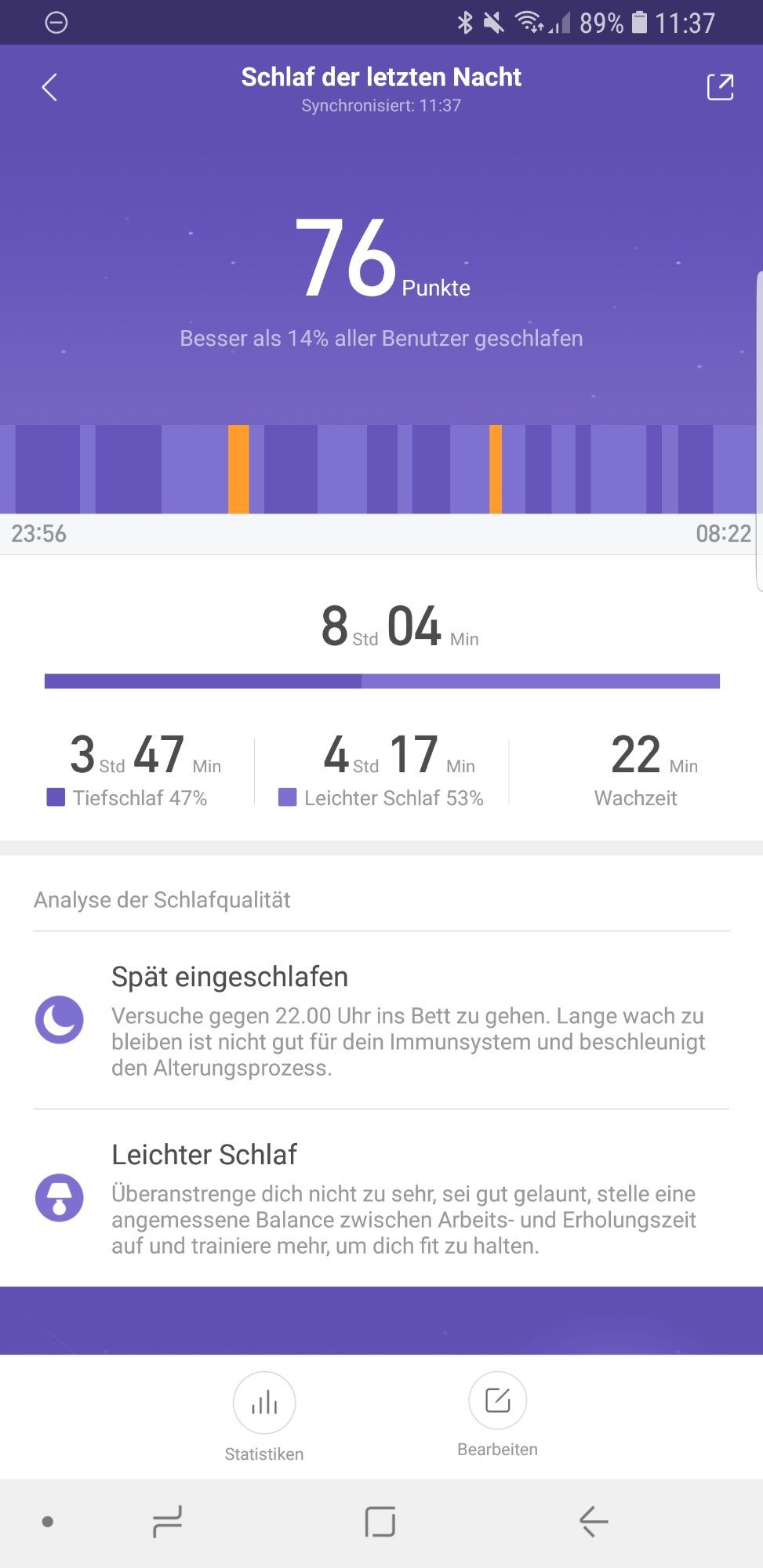Image resolution: width=763 pixels, height=1568 pixels.
Task: Go back from last night's sleep
Action: click(49, 87)
